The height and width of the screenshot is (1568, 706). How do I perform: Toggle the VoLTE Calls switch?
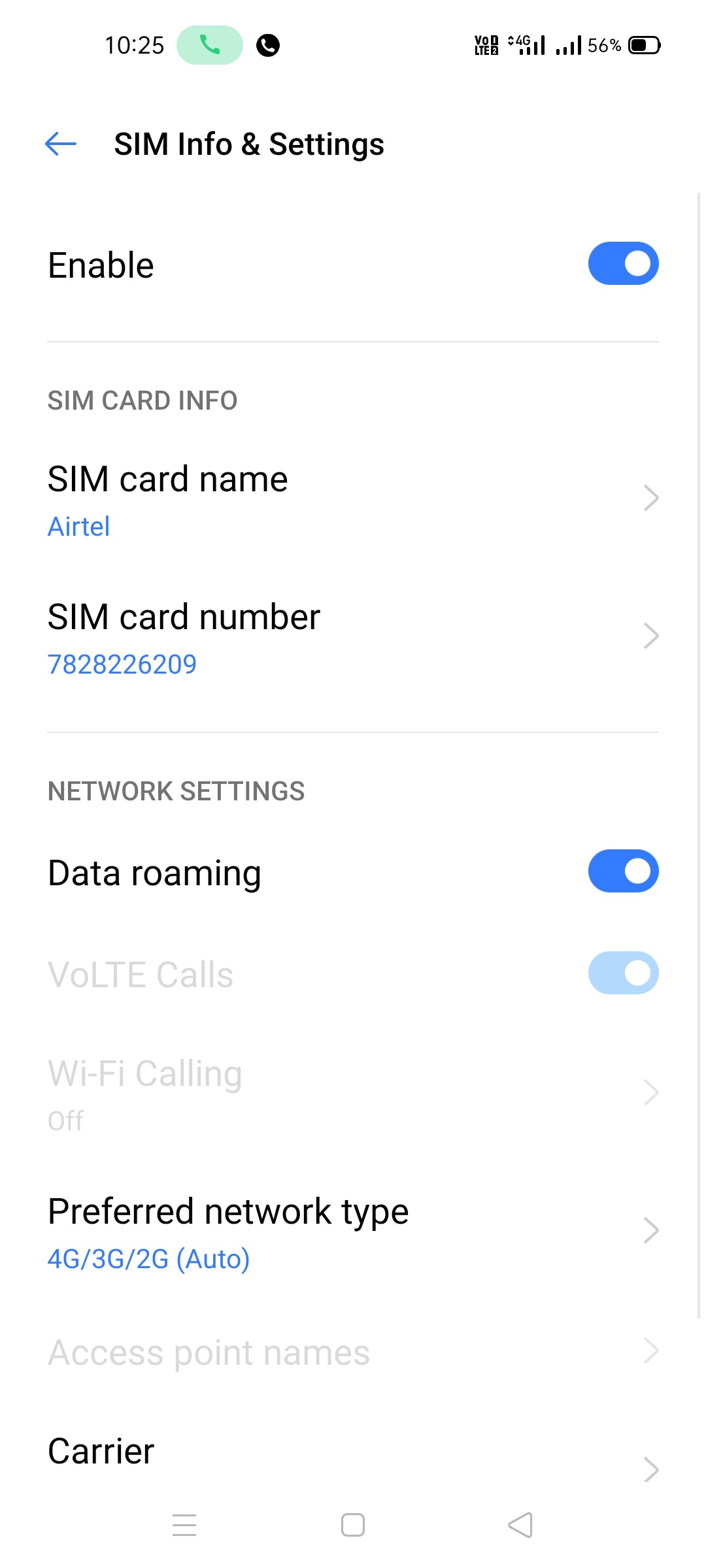click(x=622, y=973)
